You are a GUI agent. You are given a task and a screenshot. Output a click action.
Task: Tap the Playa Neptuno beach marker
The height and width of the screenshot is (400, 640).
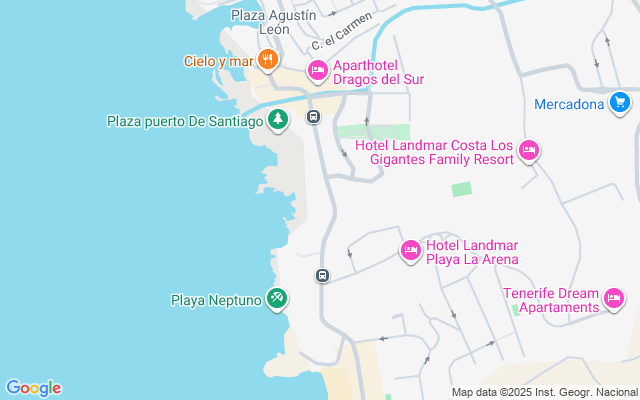coord(277,299)
